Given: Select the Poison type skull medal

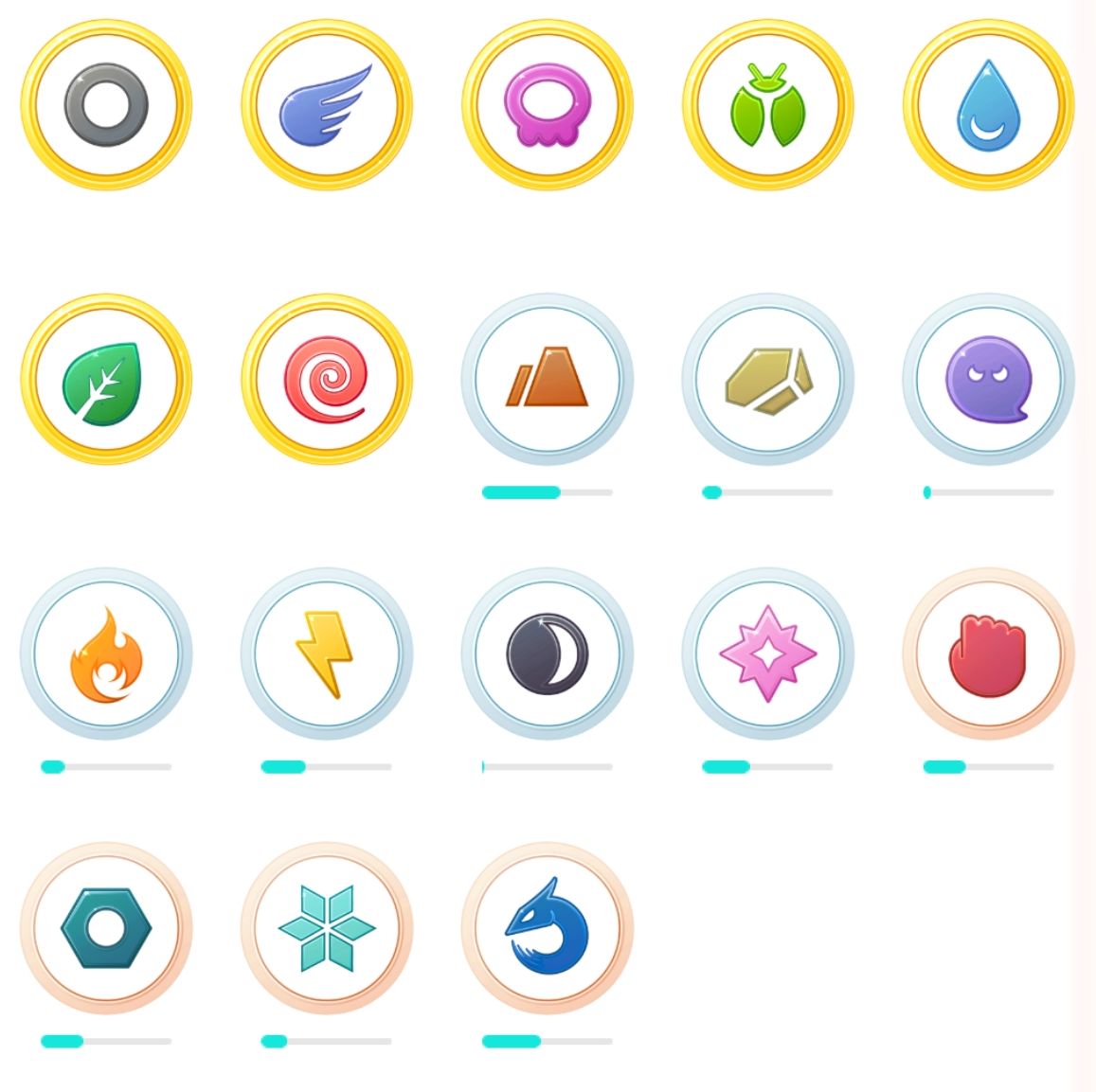Looking at the screenshot, I should [548, 104].
